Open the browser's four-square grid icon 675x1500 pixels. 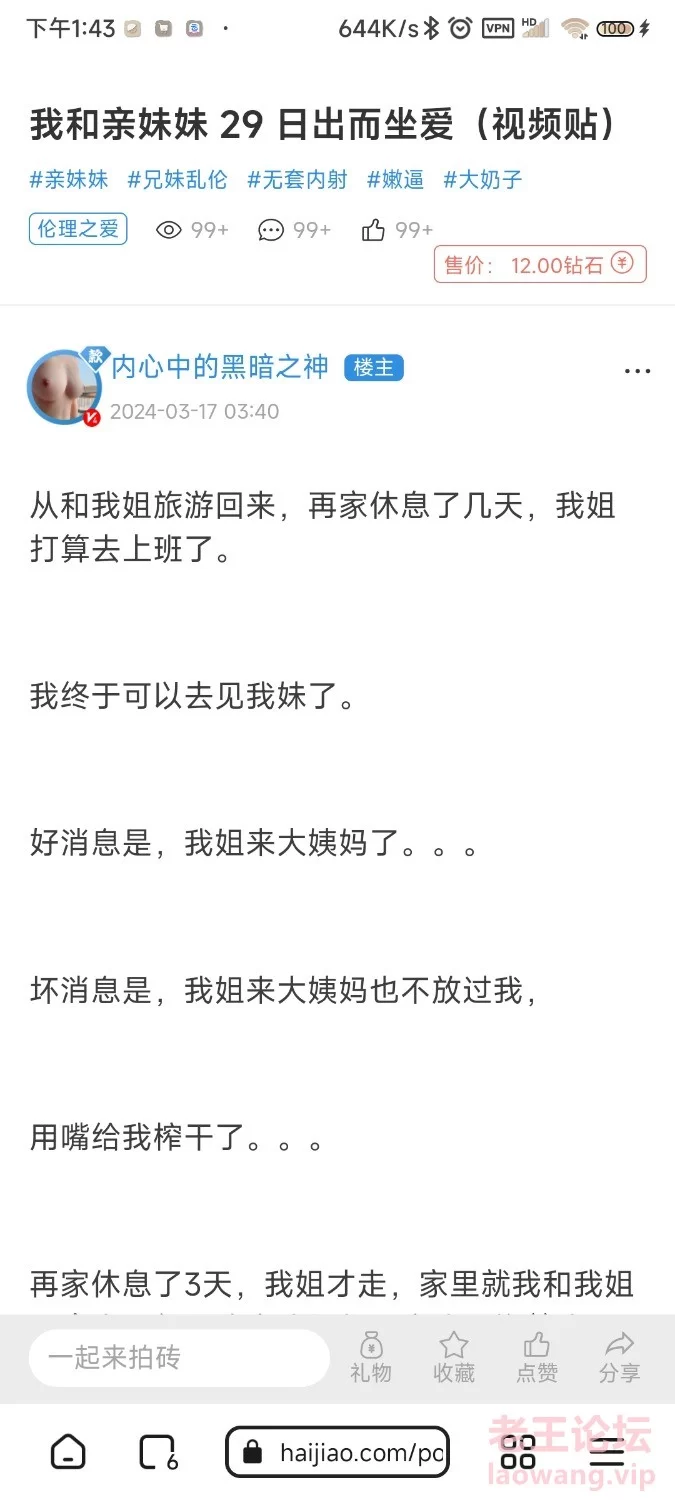[x=518, y=1451]
